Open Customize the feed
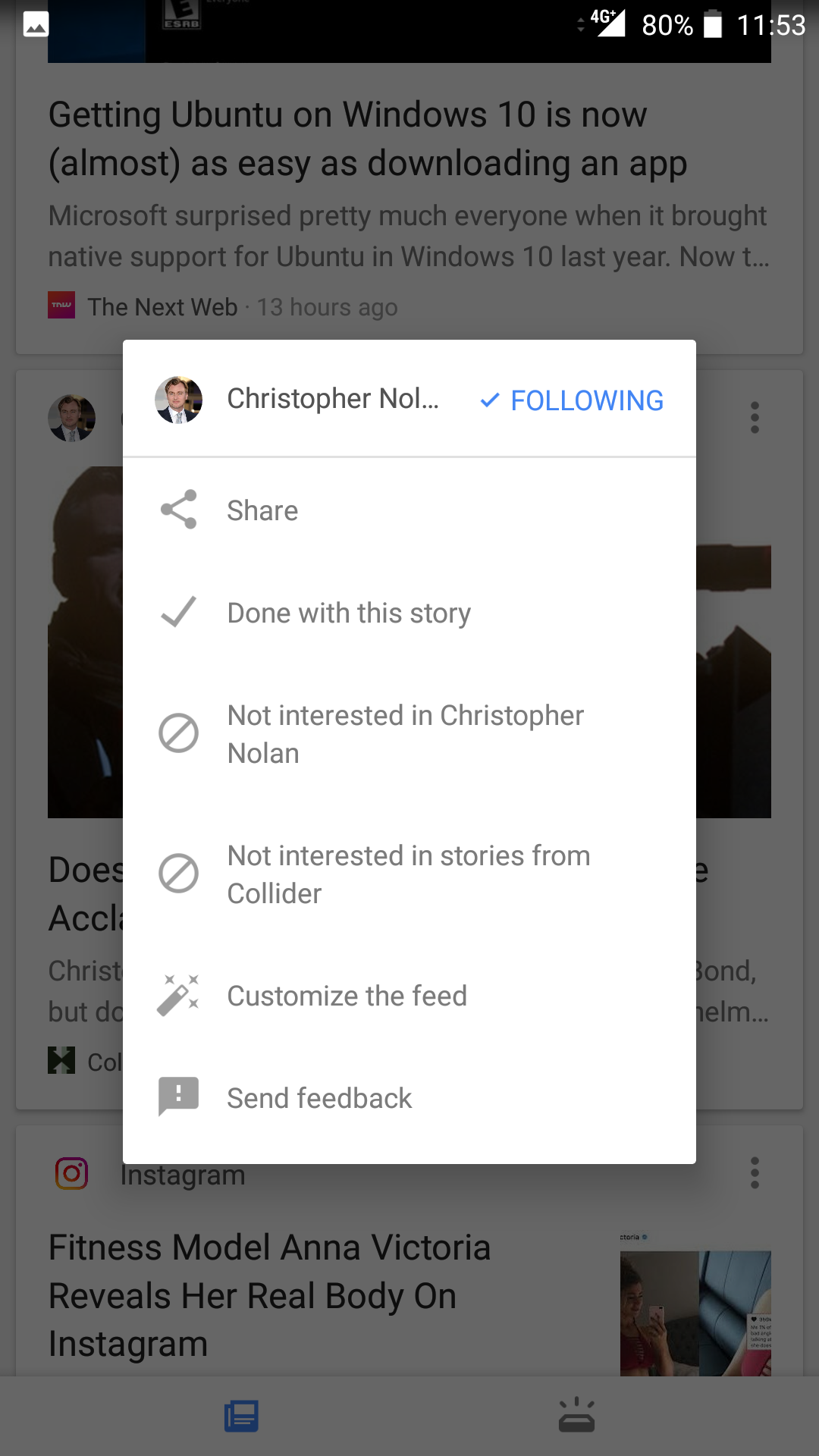The height and width of the screenshot is (1456, 819). [x=409, y=996]
